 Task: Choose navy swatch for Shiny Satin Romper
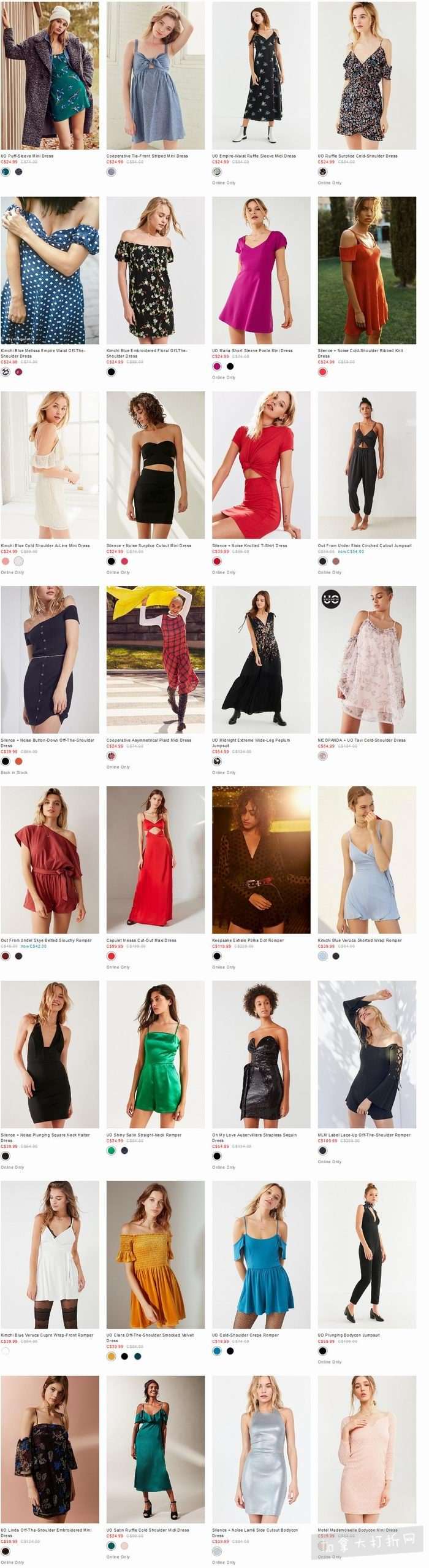(x=124, y=1150)
